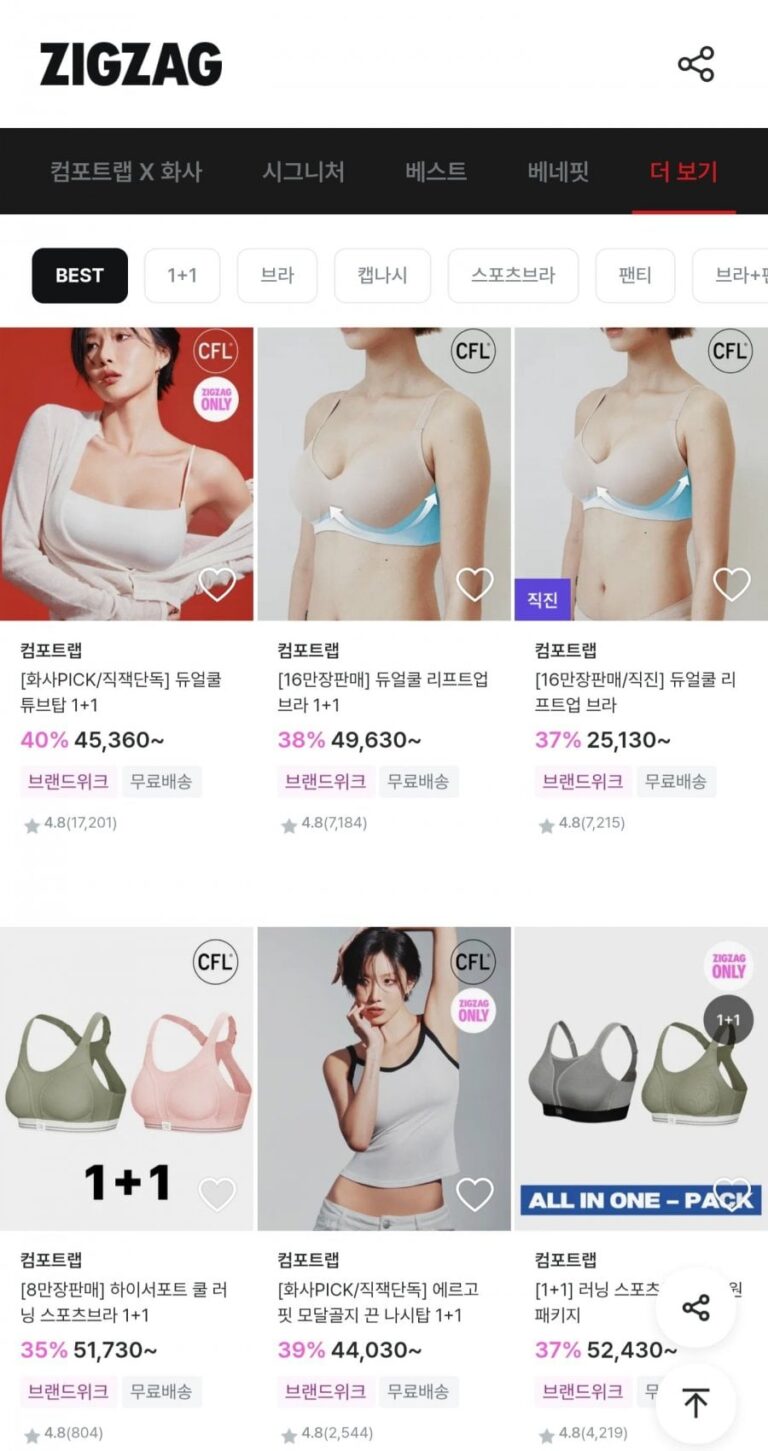Show 스포츠브라 products

513,275
